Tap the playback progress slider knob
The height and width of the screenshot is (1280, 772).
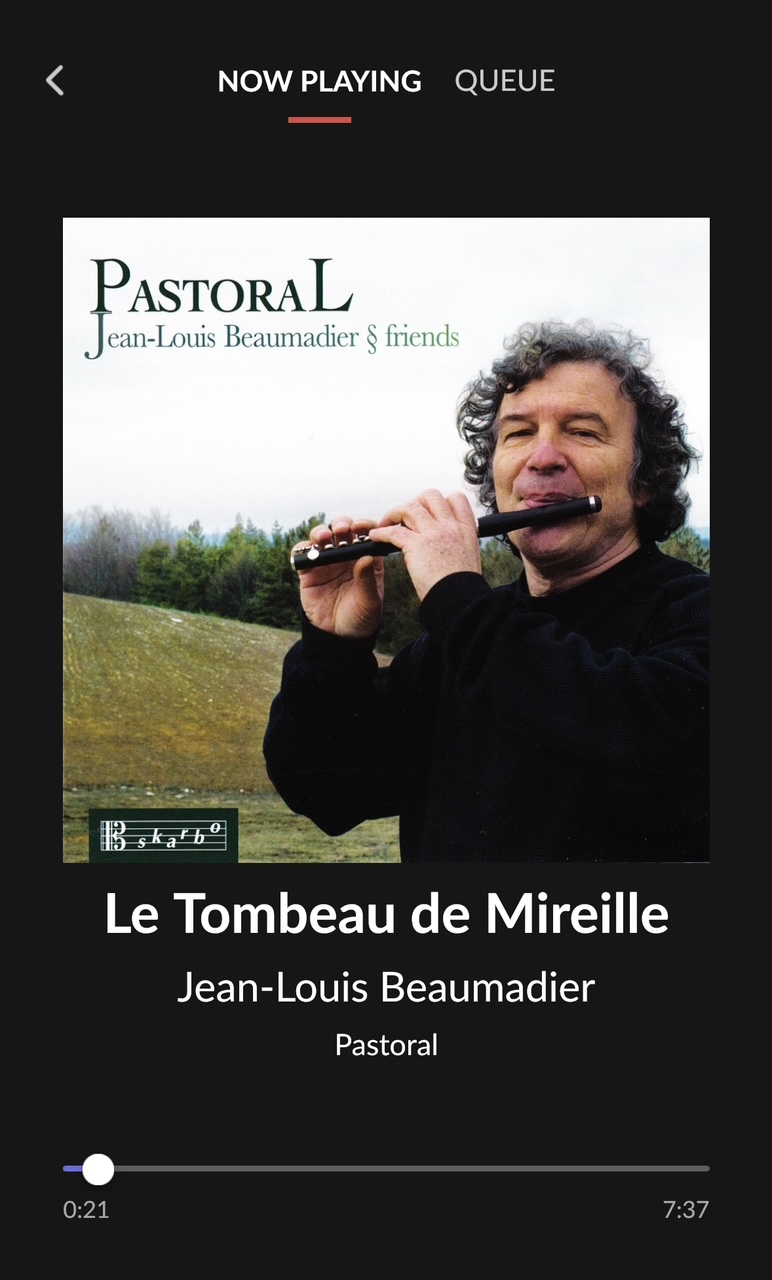click(98, 1169)
